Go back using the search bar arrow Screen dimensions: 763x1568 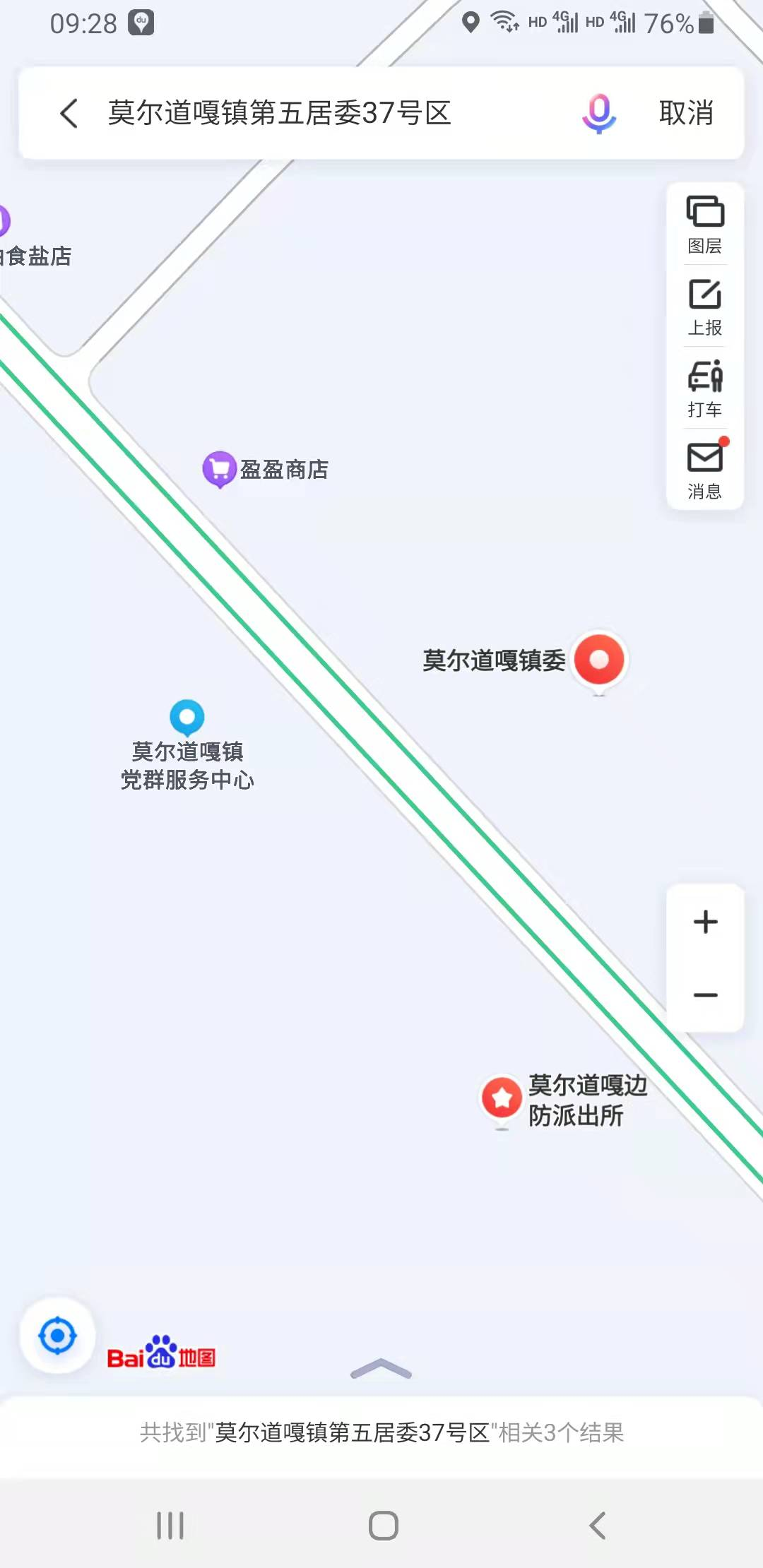tap(69, 113)
